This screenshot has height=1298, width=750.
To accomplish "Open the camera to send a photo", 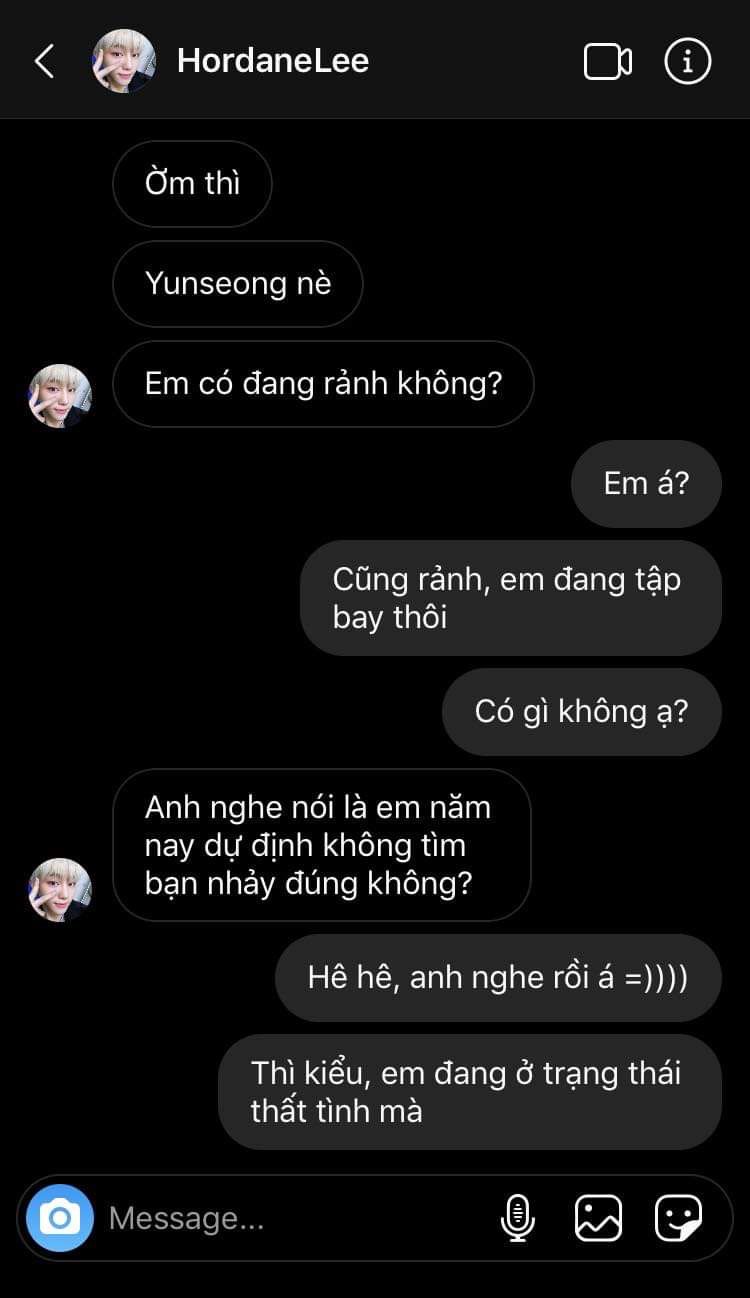I will [x=60, y=1217].
